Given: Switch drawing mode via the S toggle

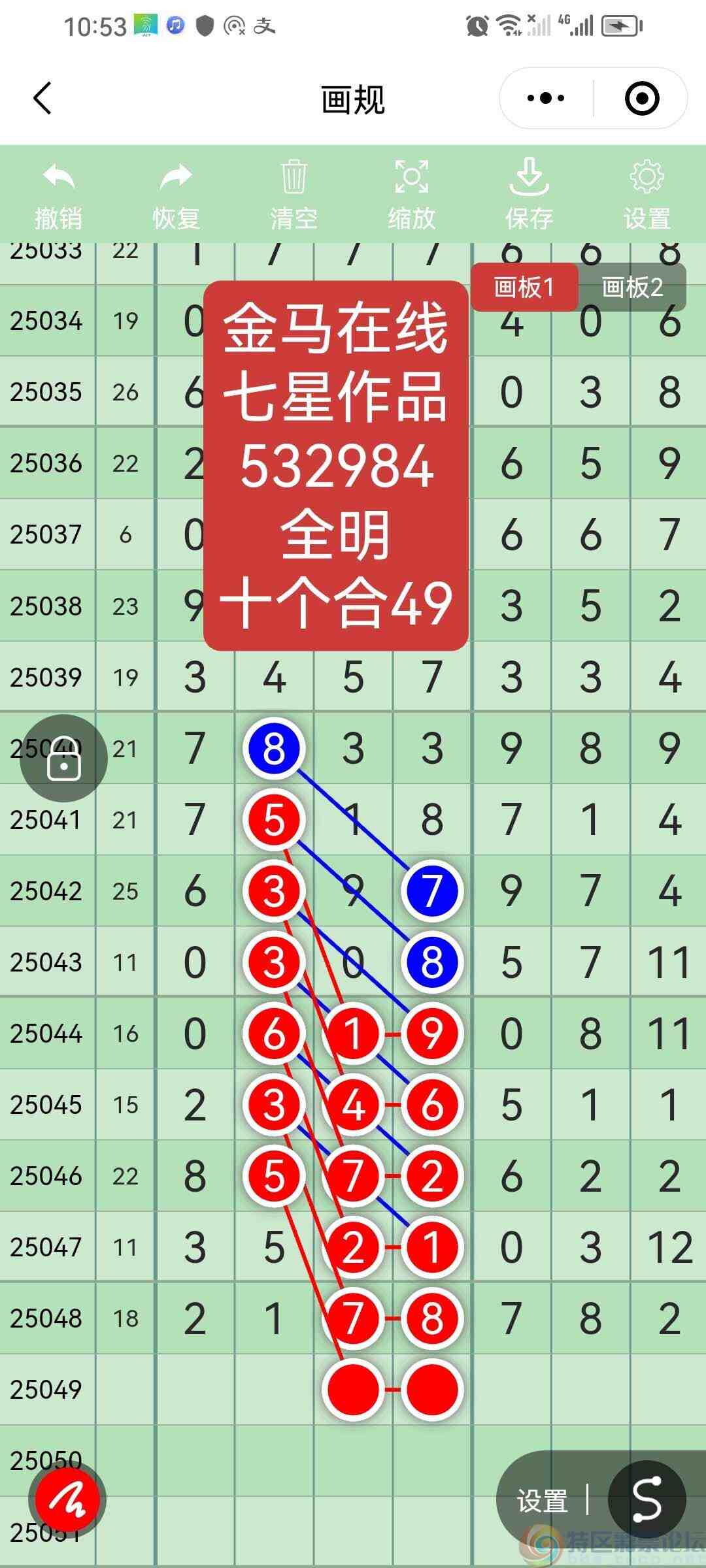Looking at the screenshot, I should [x=646, y=1499].
